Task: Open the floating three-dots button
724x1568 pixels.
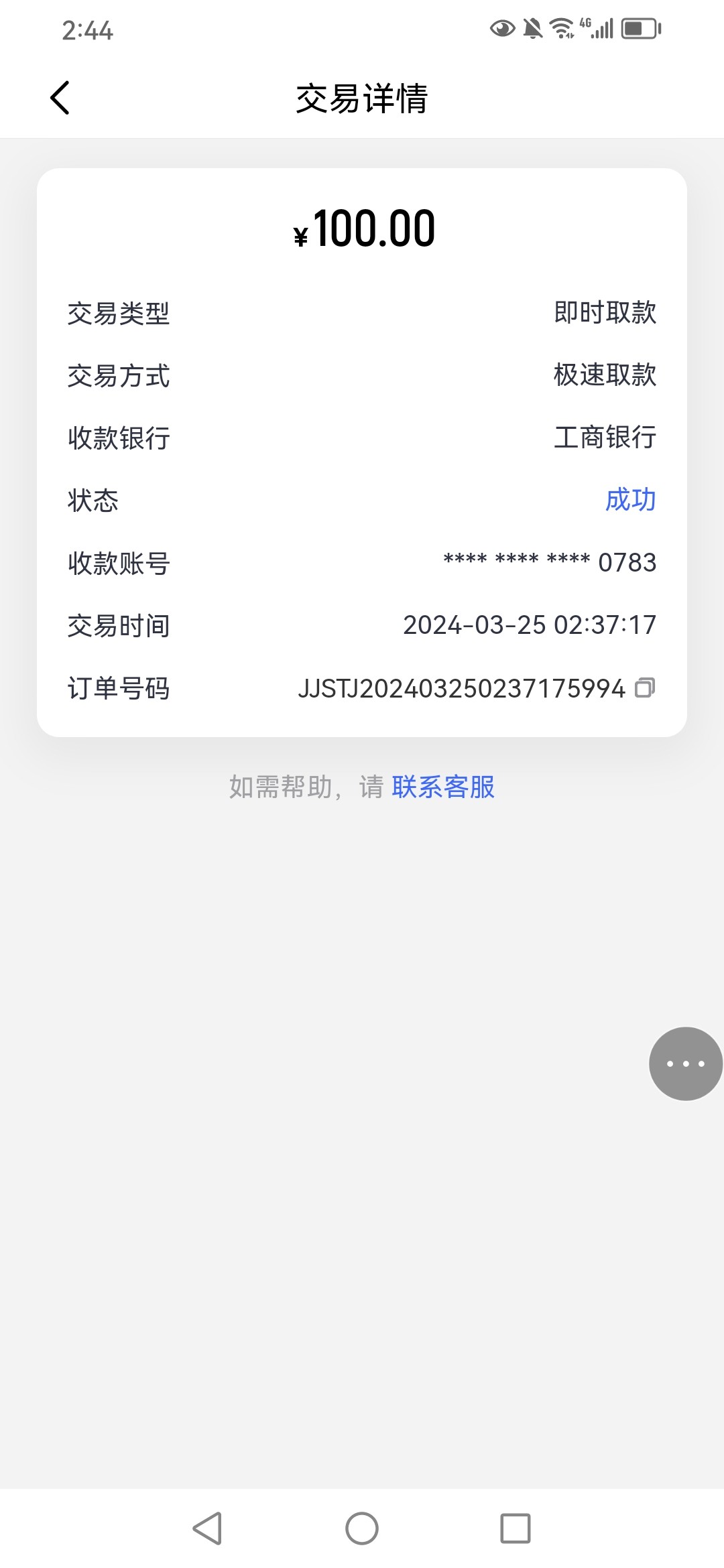Action: coord(685,1063)
